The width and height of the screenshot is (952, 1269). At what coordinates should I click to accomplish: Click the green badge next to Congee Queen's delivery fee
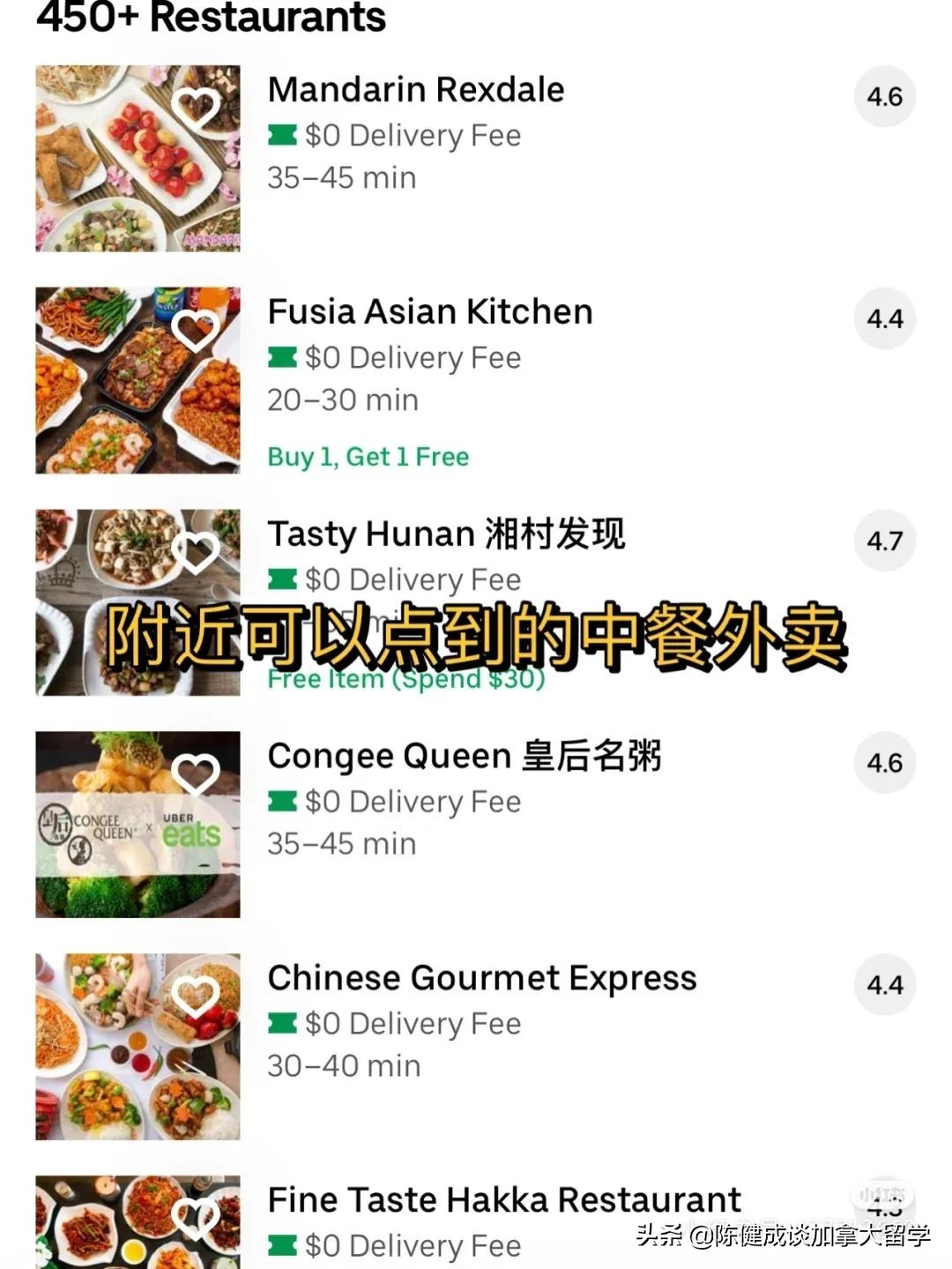[281, 802]
